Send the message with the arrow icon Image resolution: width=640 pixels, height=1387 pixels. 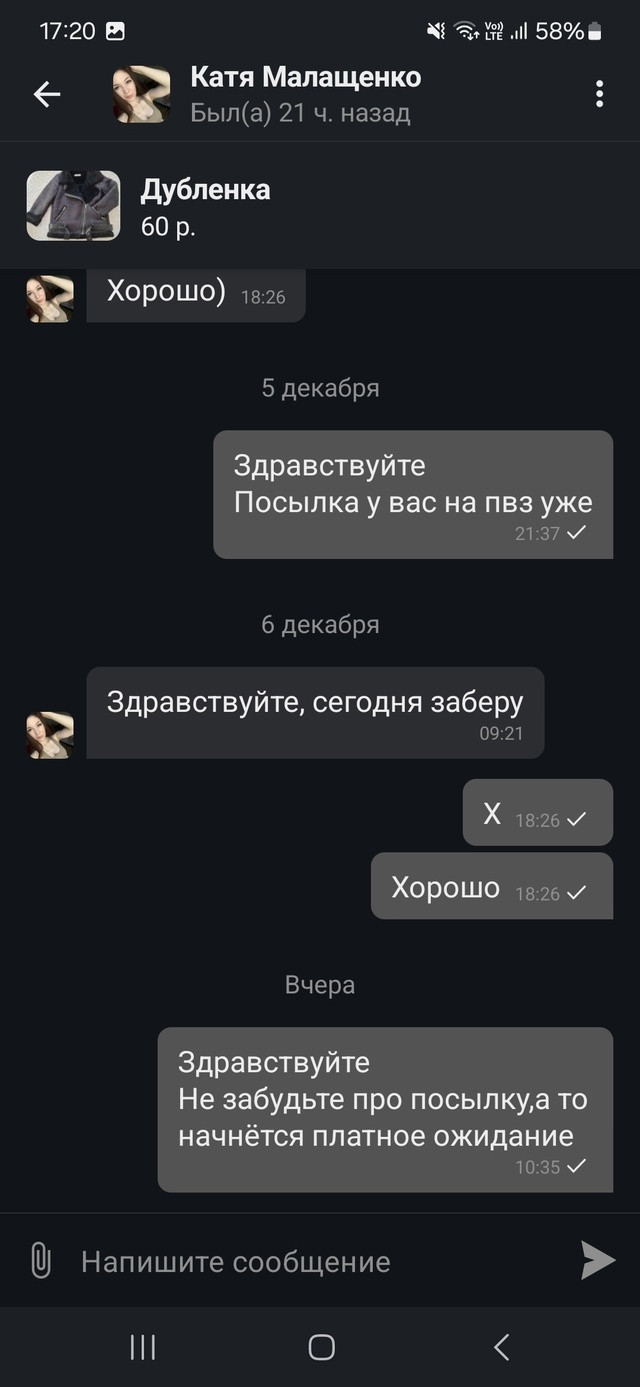click(x=598, y=1260)
